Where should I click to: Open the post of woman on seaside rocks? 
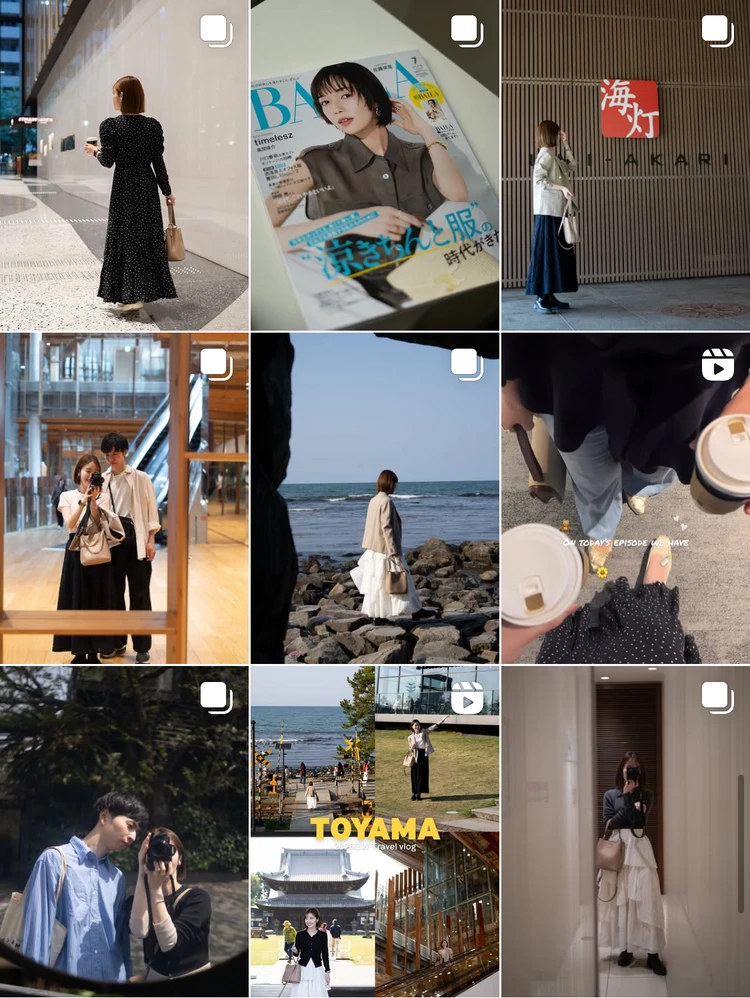374,498
